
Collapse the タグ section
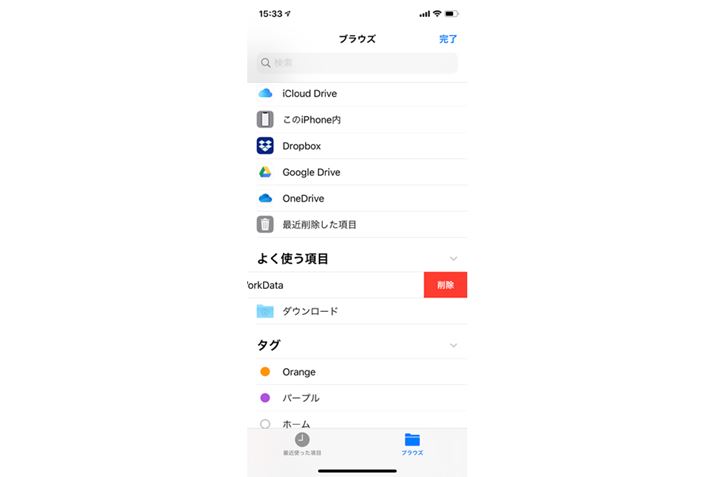pyautogui.click(x=453, y=345)
